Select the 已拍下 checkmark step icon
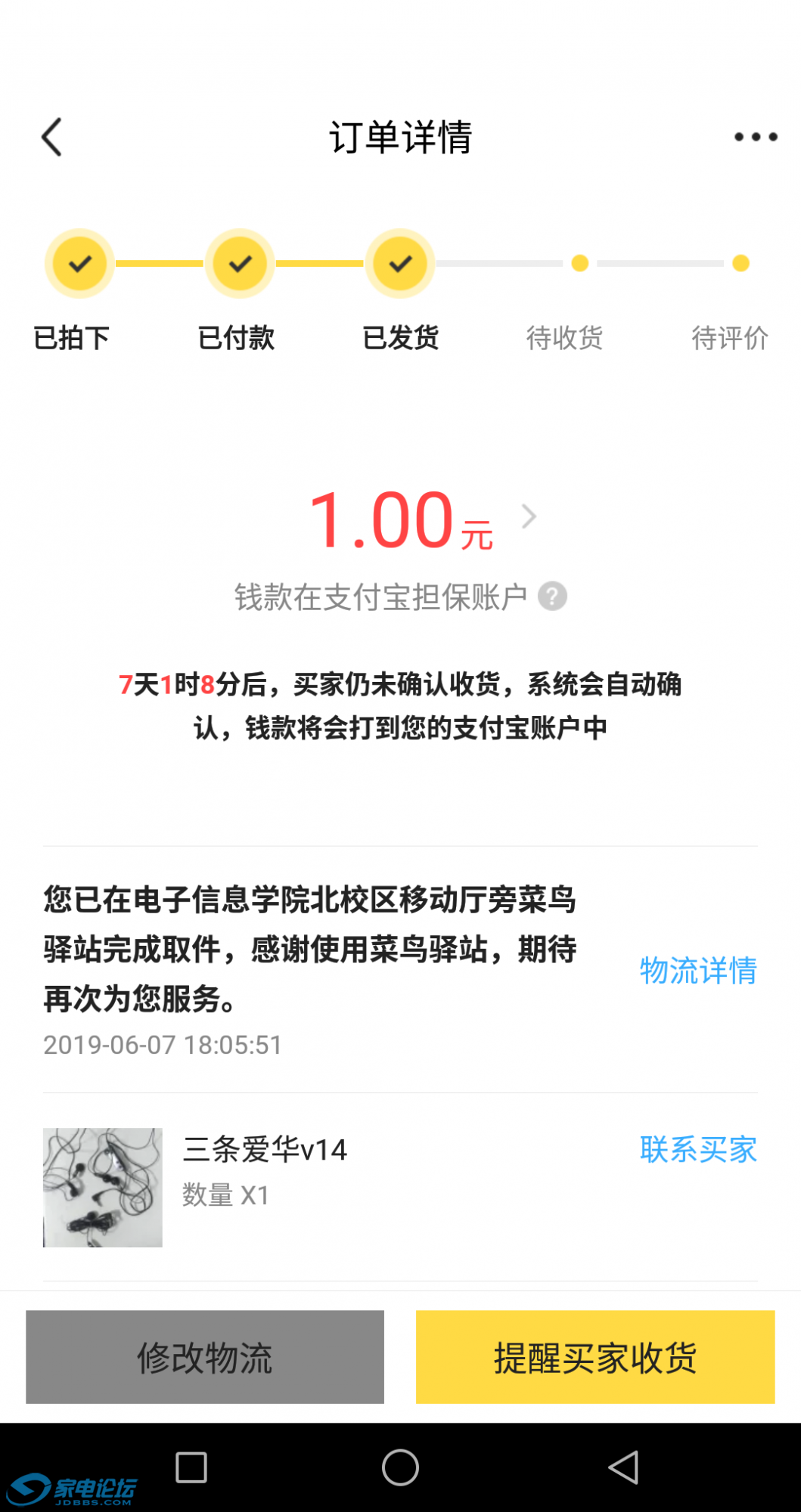The width and height of the screenshot is (801, 1512). pos(79,263)
